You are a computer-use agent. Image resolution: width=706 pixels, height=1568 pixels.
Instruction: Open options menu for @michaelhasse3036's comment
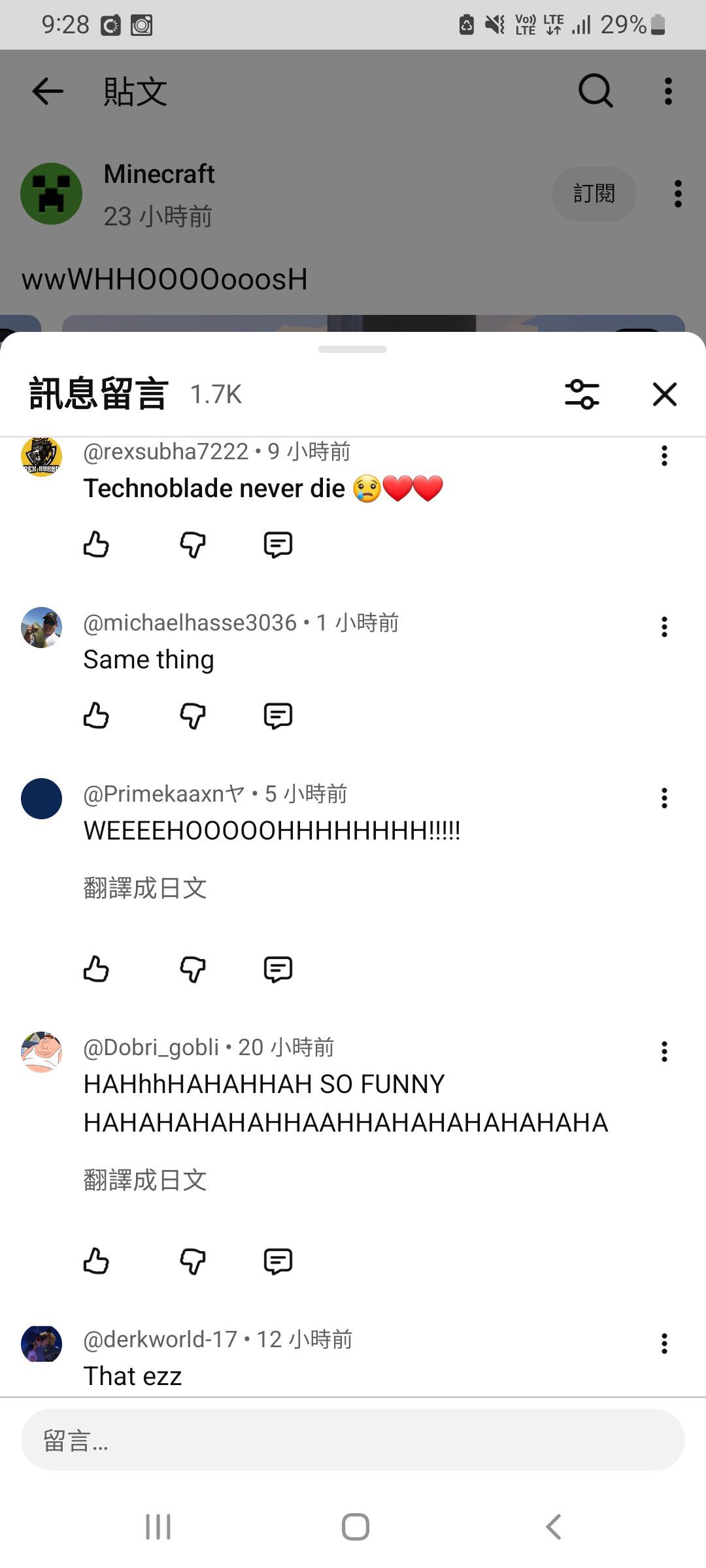tap(664, 627)
